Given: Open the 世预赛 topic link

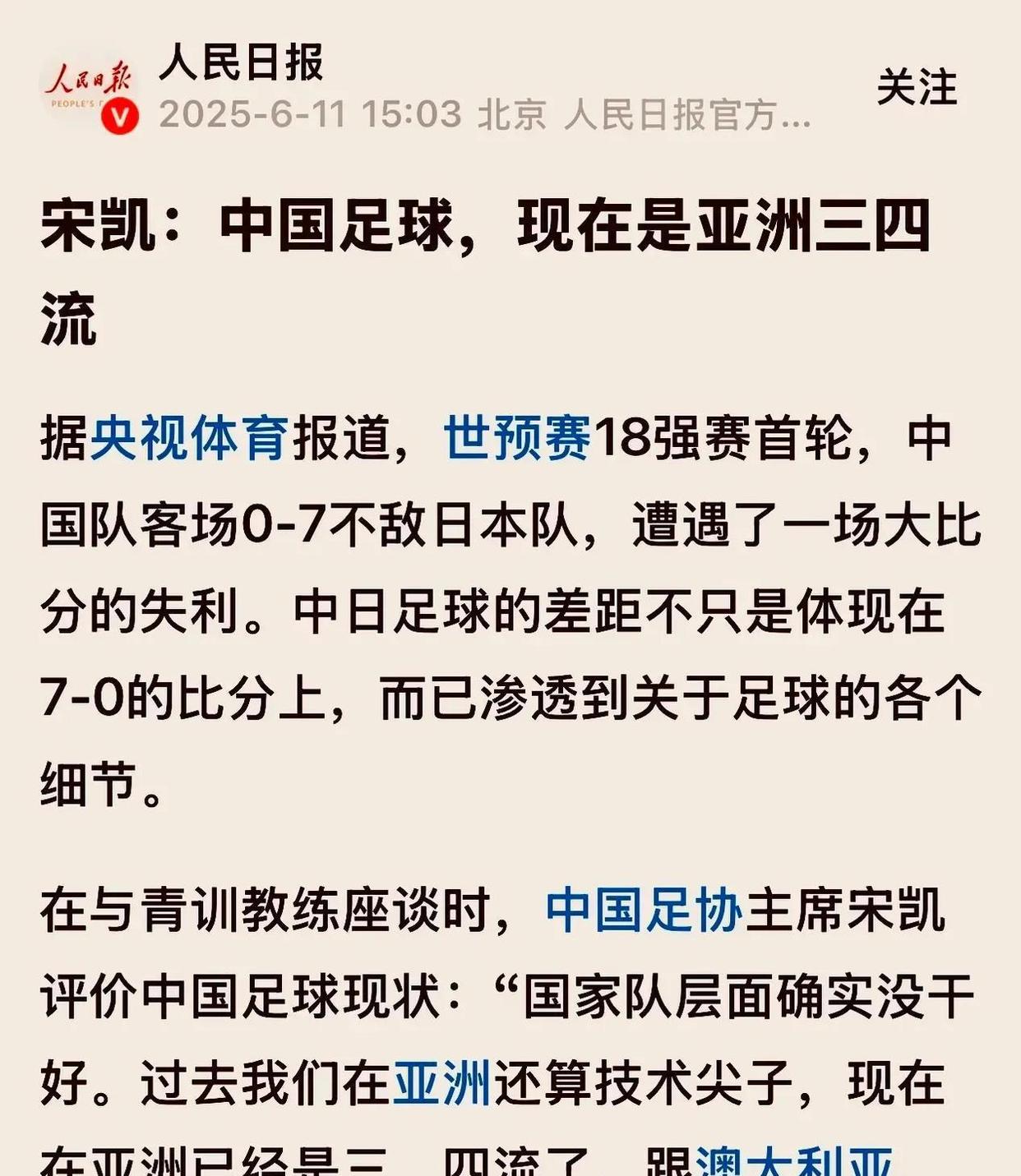Looking at the screenshot, I should pos(517,438).
